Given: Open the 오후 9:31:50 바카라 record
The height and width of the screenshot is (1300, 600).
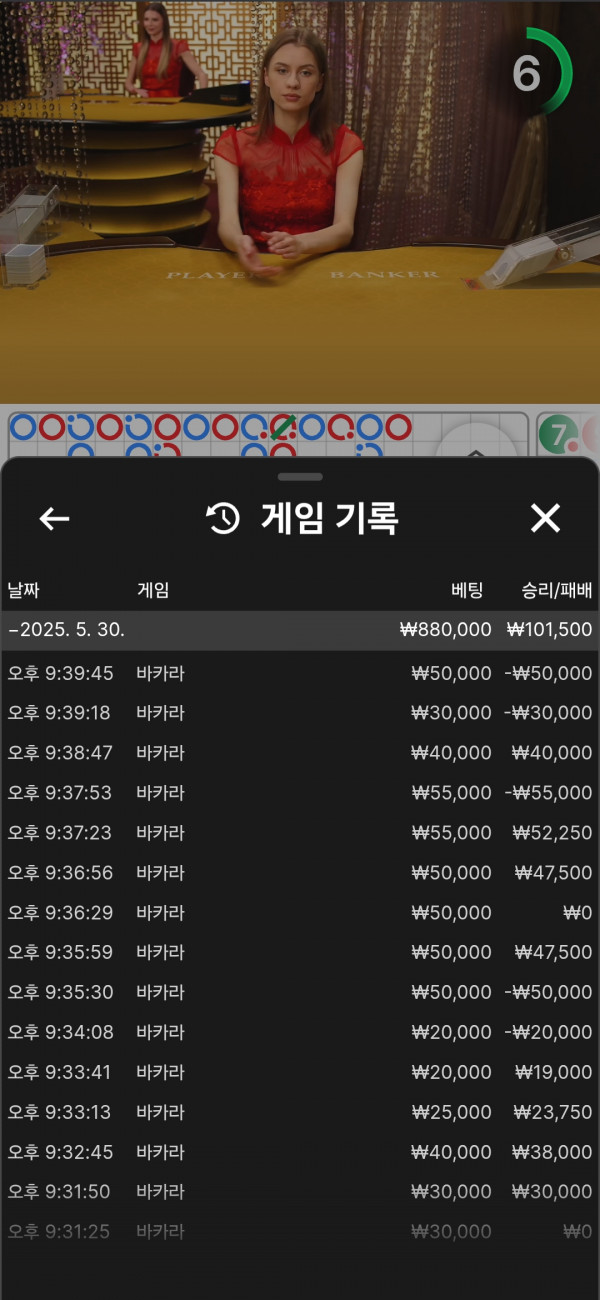Looking at the screenshot, I should pyautogui.click(x=300, y=1192).
